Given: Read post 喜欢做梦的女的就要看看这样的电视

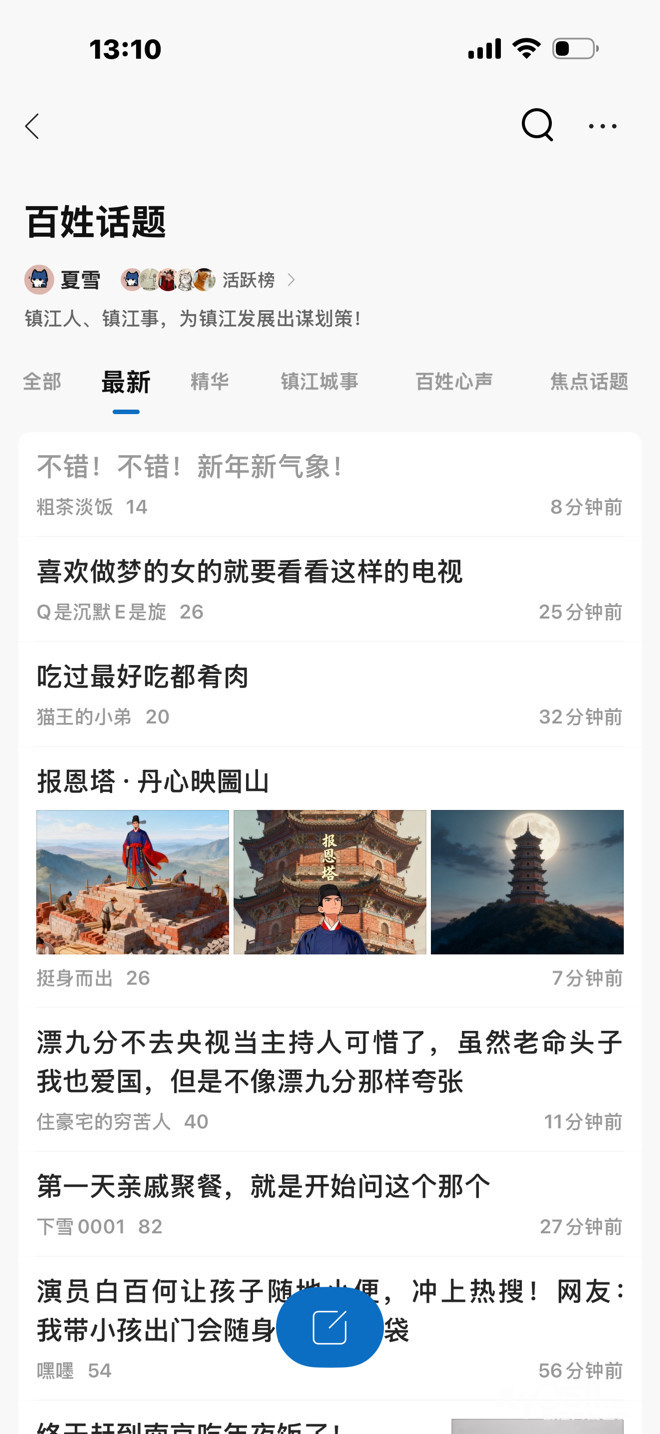Looking at the screenshot, I should [x=250, y=572].
